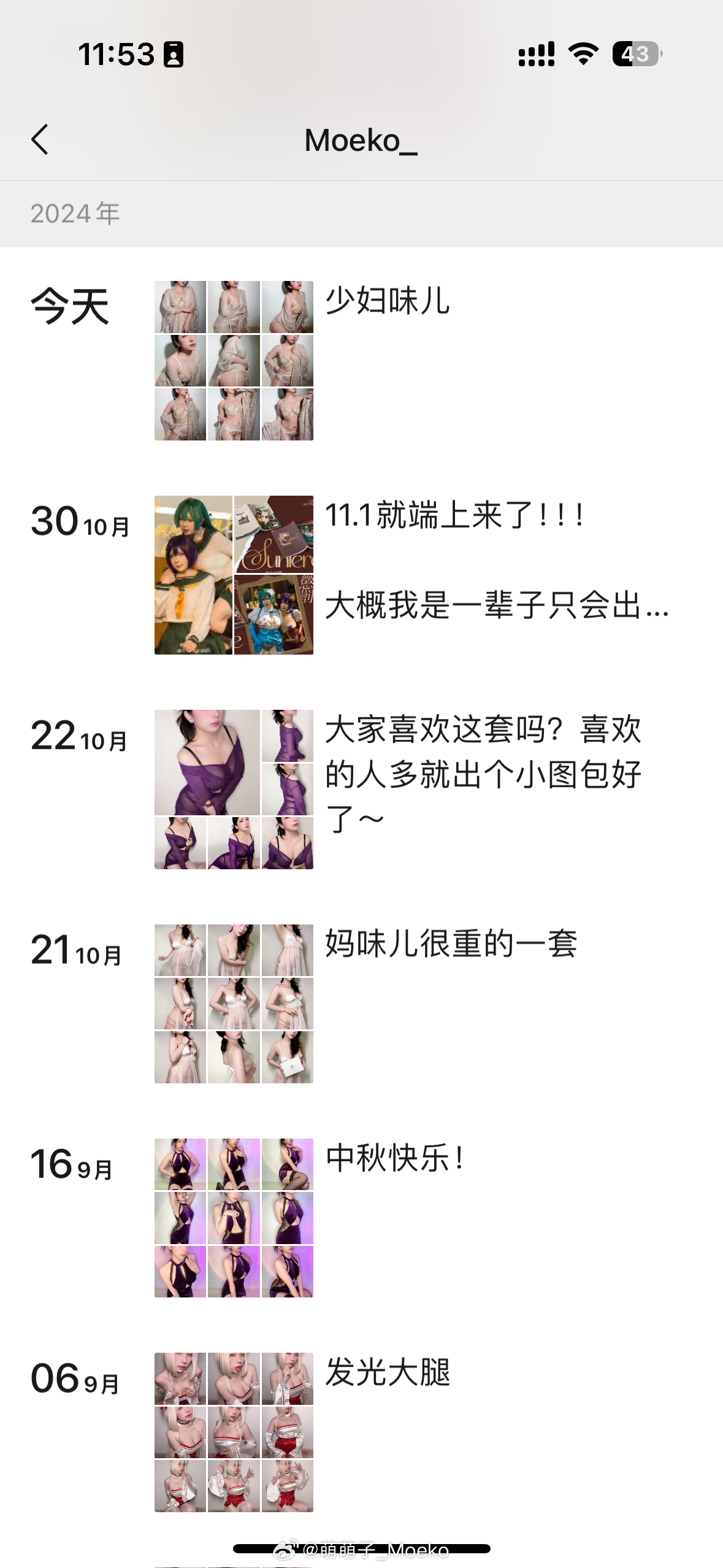Open the October 30 post 11.1就端上来了
The image size is (723, 1568).
454,515
